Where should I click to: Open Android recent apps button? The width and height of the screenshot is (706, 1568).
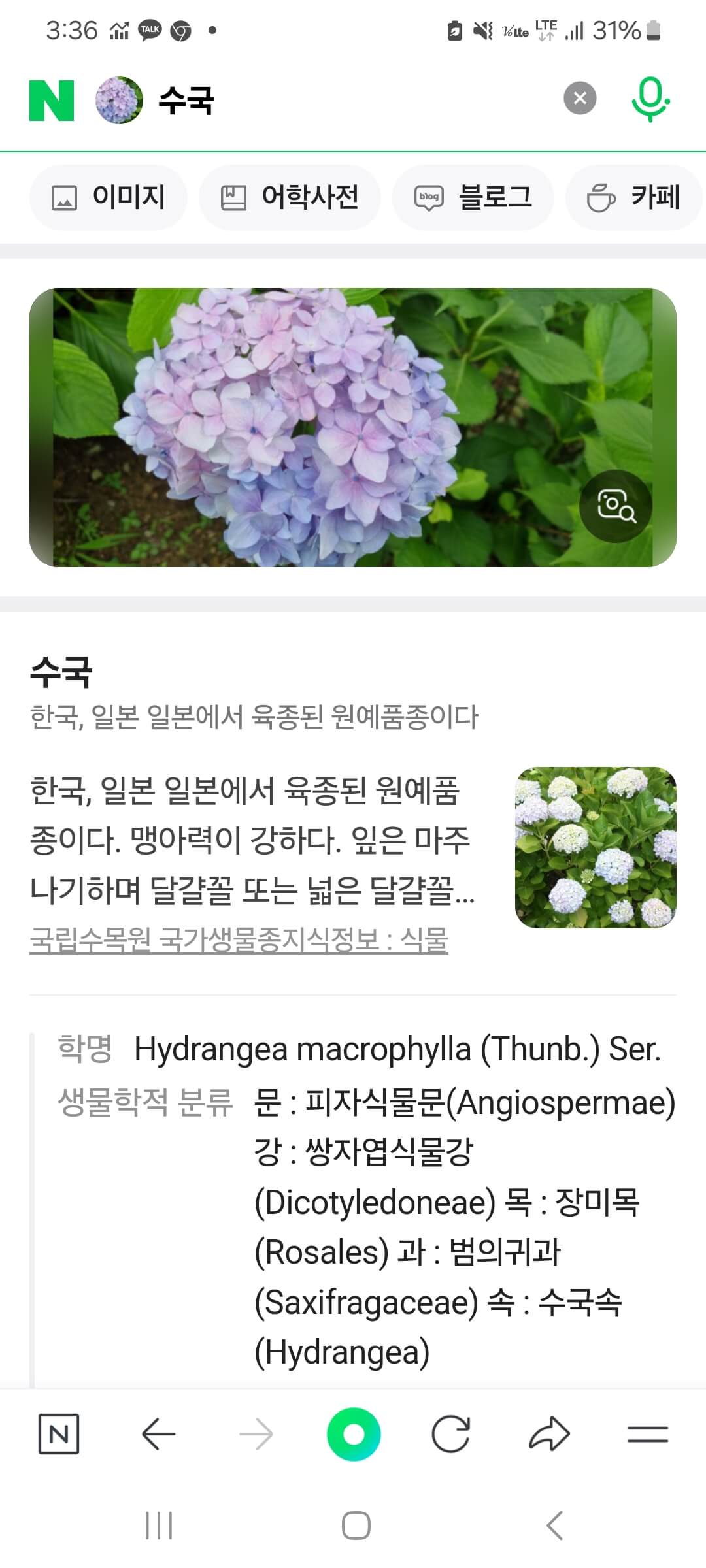pos(159,1527)
